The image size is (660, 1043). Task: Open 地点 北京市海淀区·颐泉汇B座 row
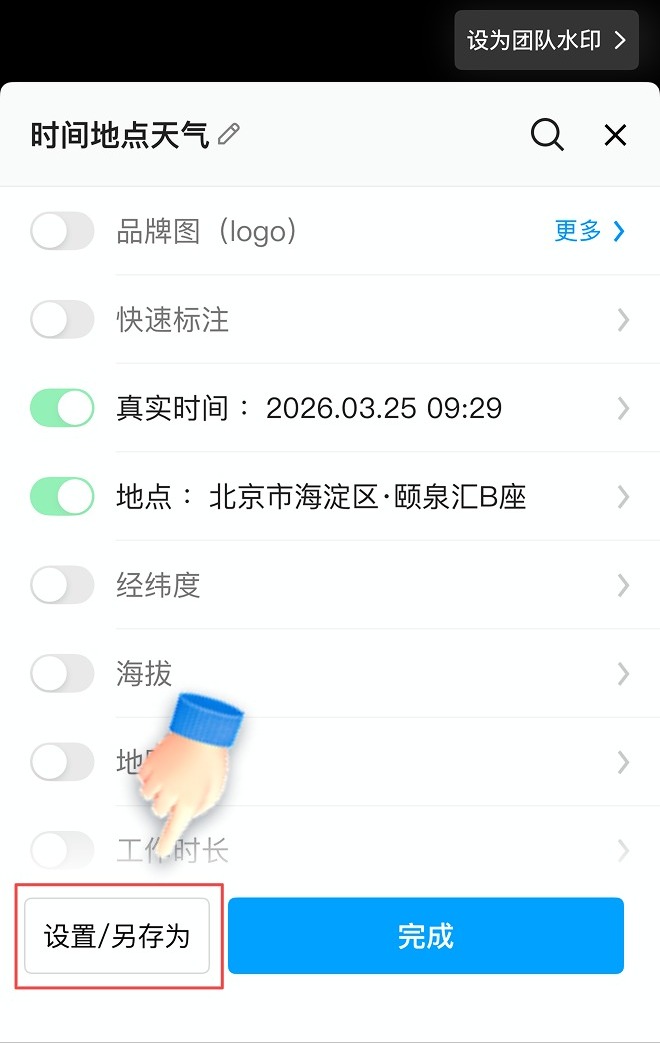point(387,496)
